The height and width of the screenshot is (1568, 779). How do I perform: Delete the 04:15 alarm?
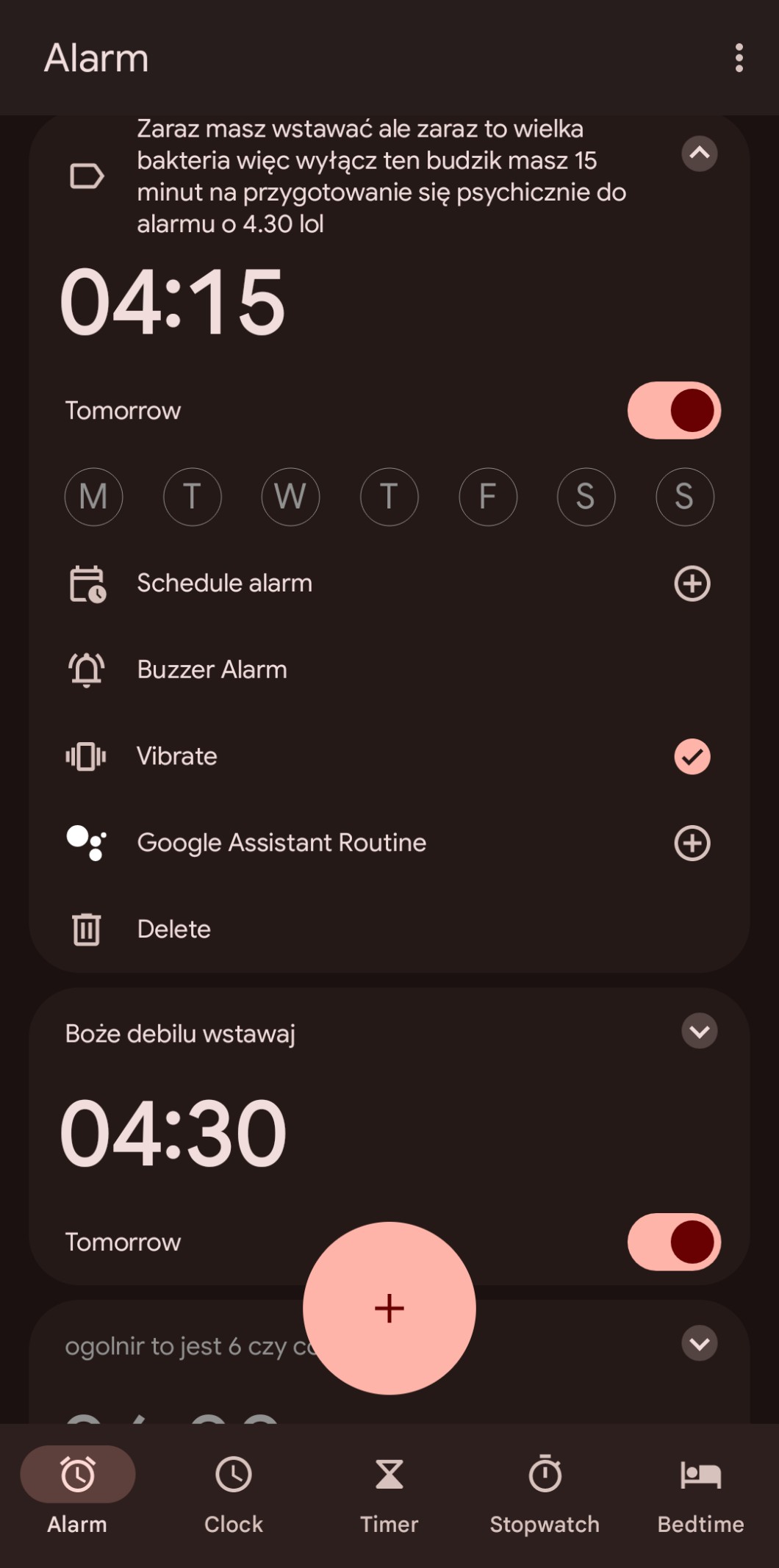tap(174, 929)
